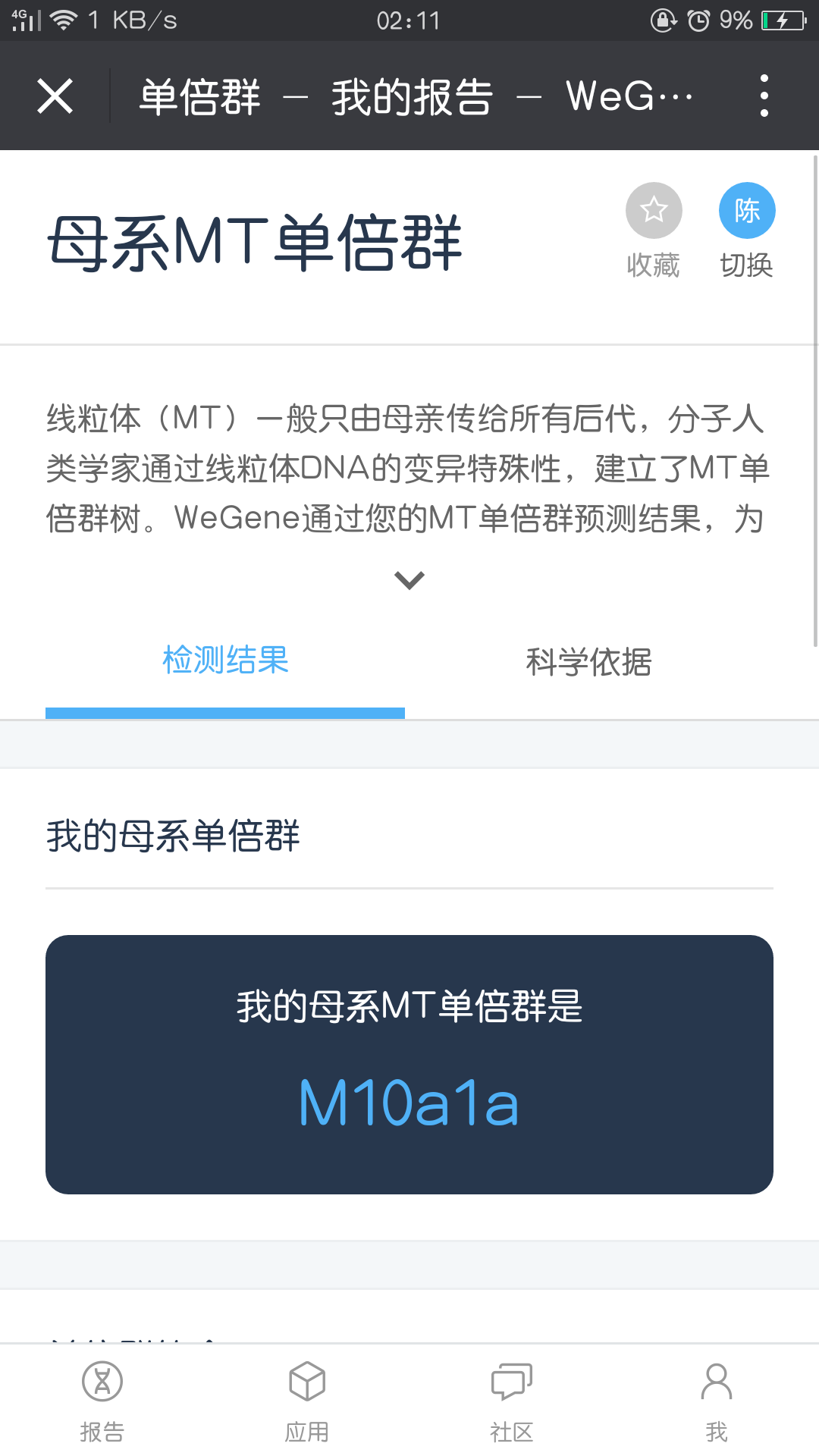Open the 报告 bottom tab
Image resolution: width=819 pixels, height=1456 pixels.
pos(102,1401)
